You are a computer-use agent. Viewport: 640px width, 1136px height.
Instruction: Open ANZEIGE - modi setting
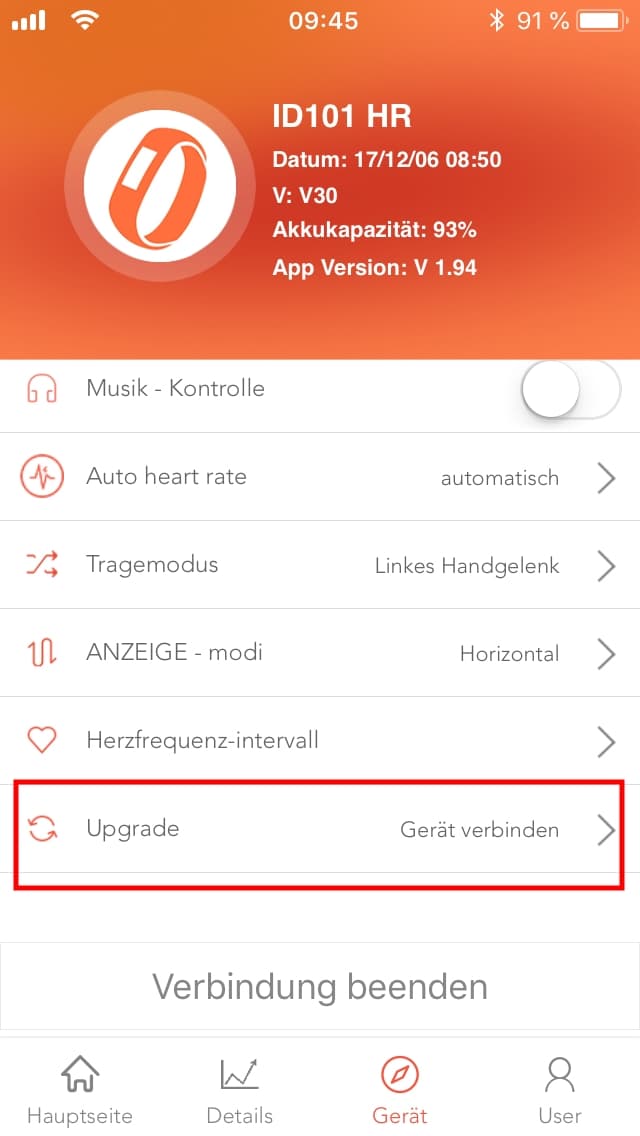click(320, 653)
